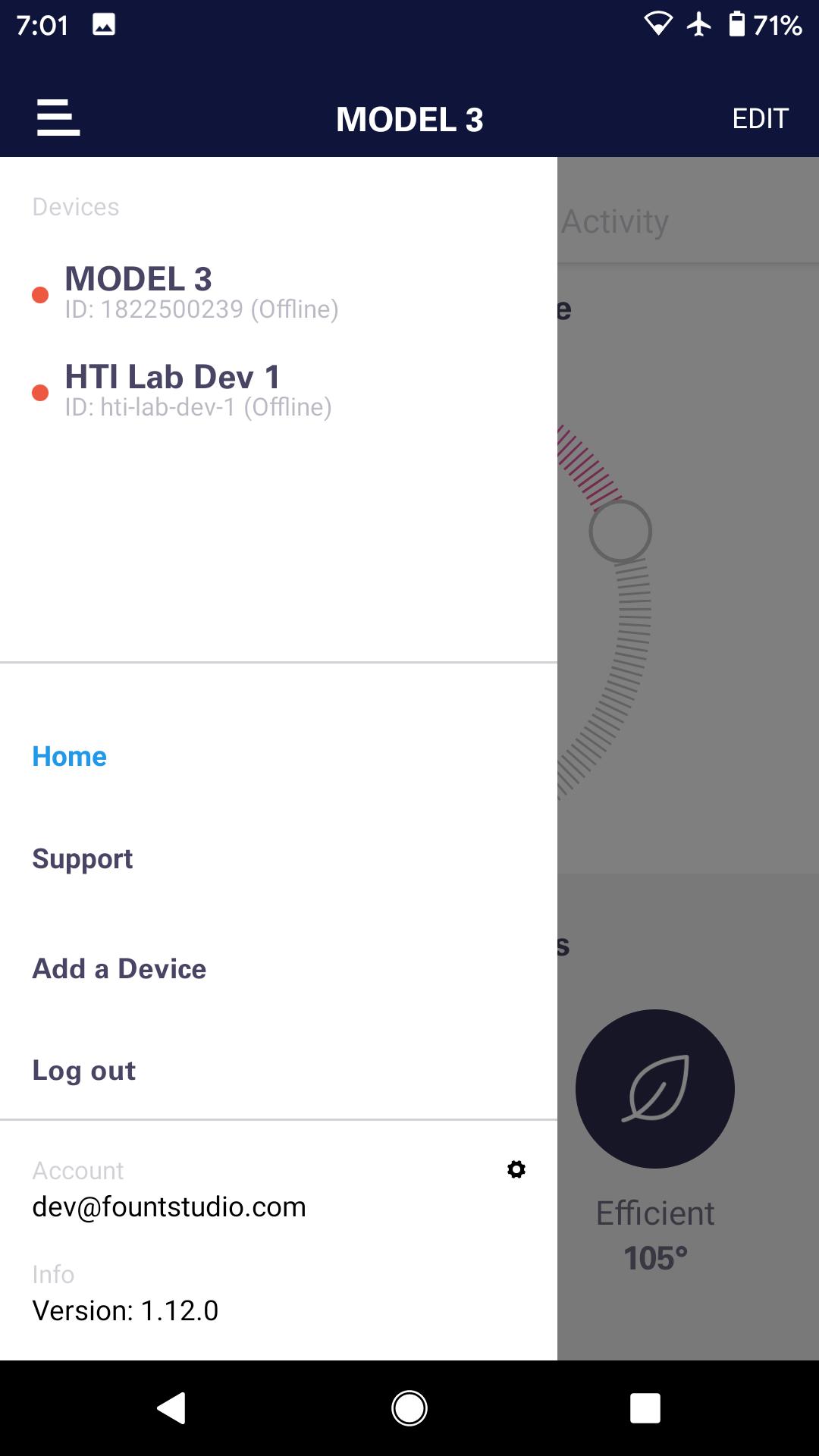Tap the system home button
Image resolution: width=819 pixels, height=1456 pixels.
(409, 1408)
